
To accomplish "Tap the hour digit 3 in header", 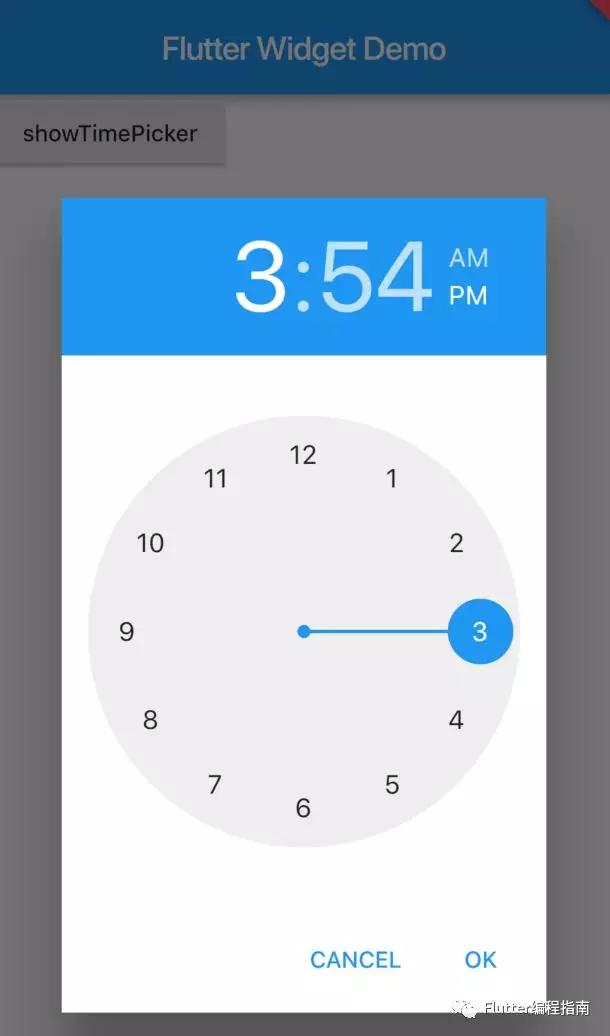I will click(260, 276).
